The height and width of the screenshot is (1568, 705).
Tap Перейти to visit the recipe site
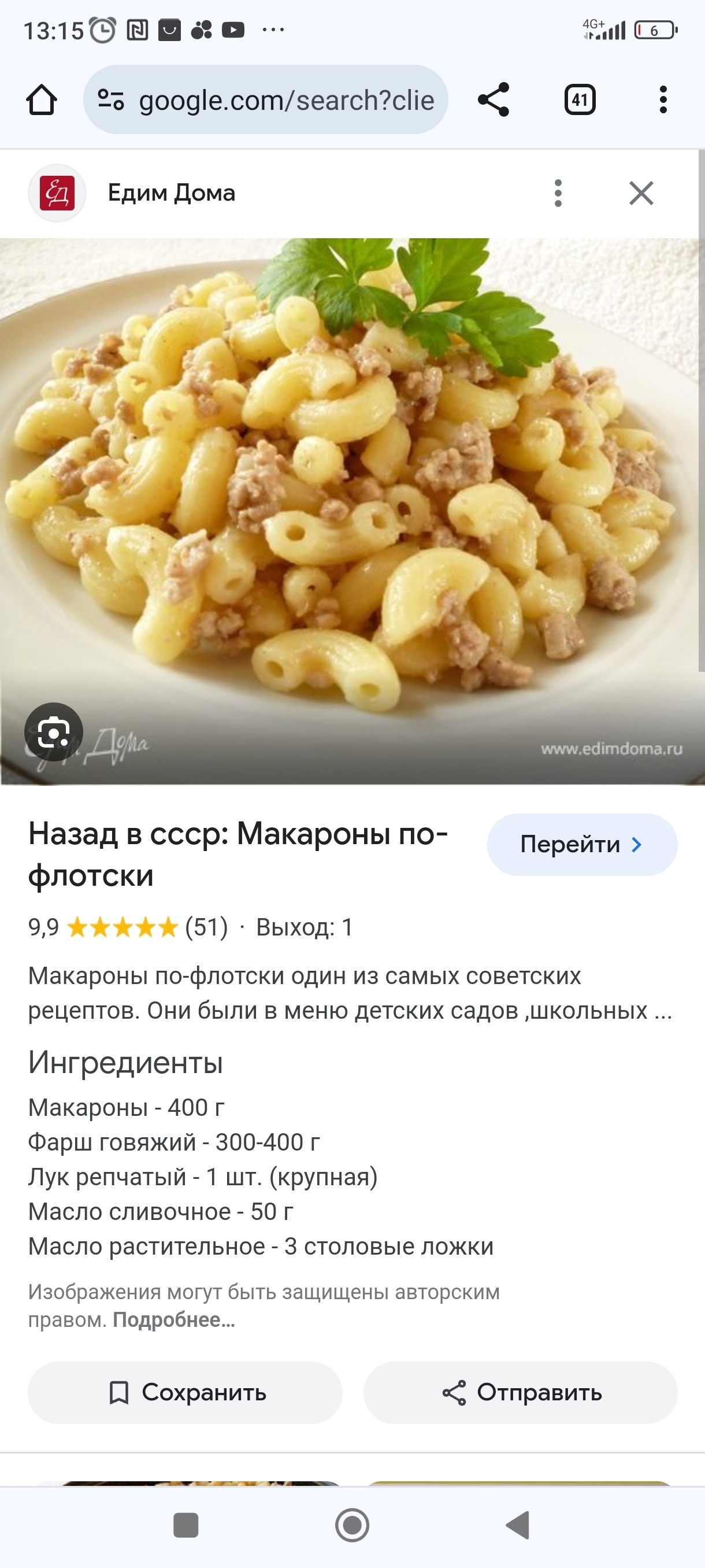[x=581, y=845]
